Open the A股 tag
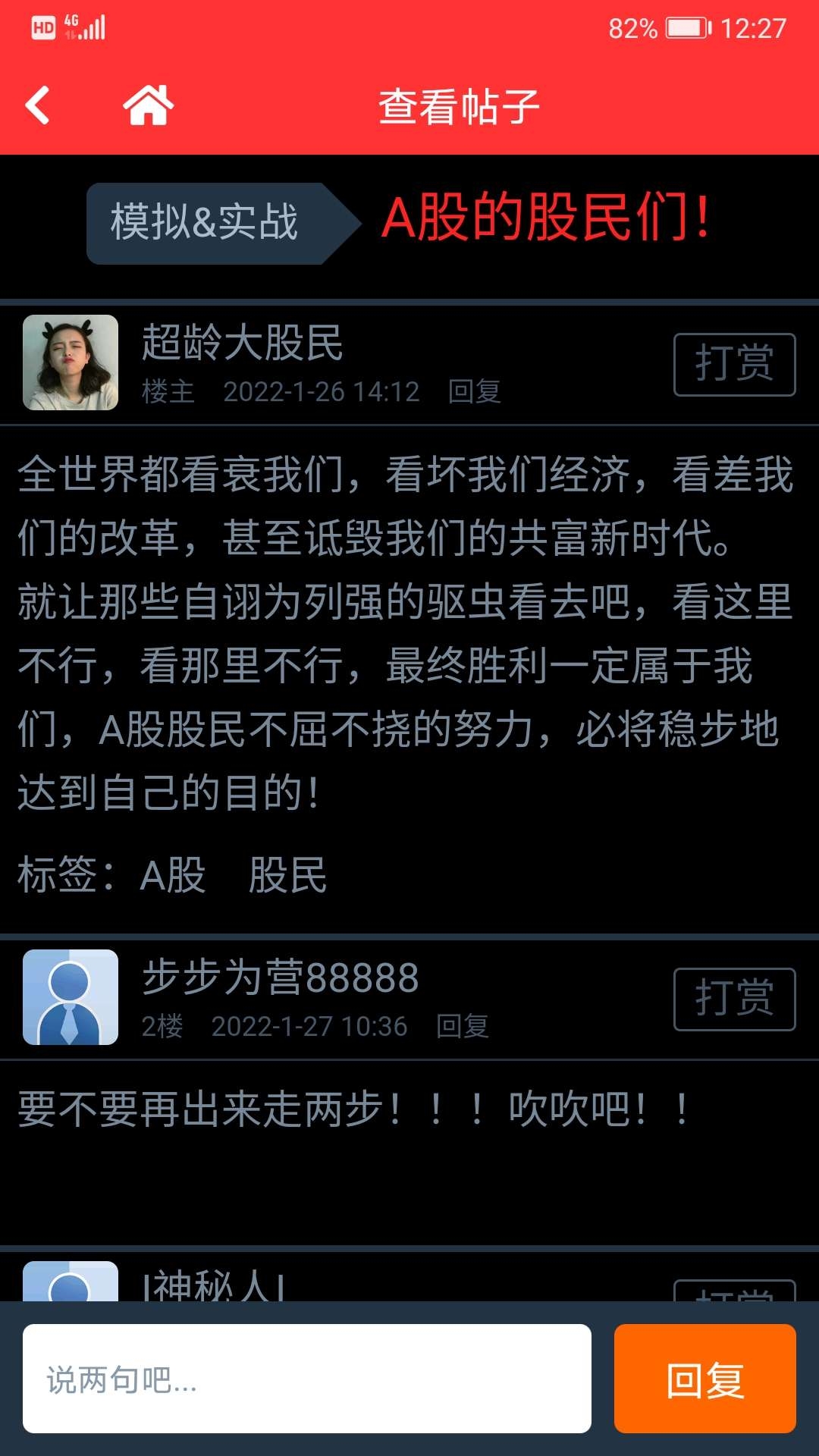Viewport: 819px width, 1456px height. pos(173,875)
